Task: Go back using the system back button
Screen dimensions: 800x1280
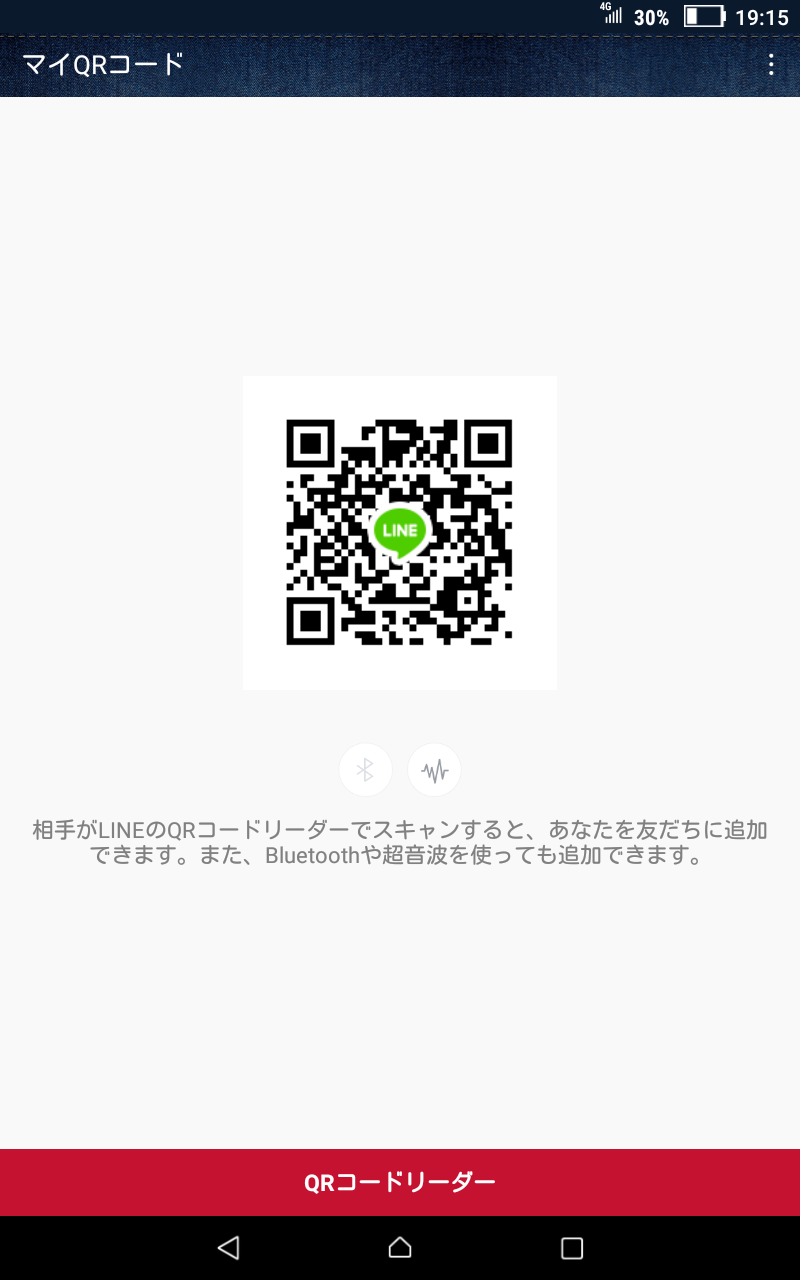Action: [228, 1247]
